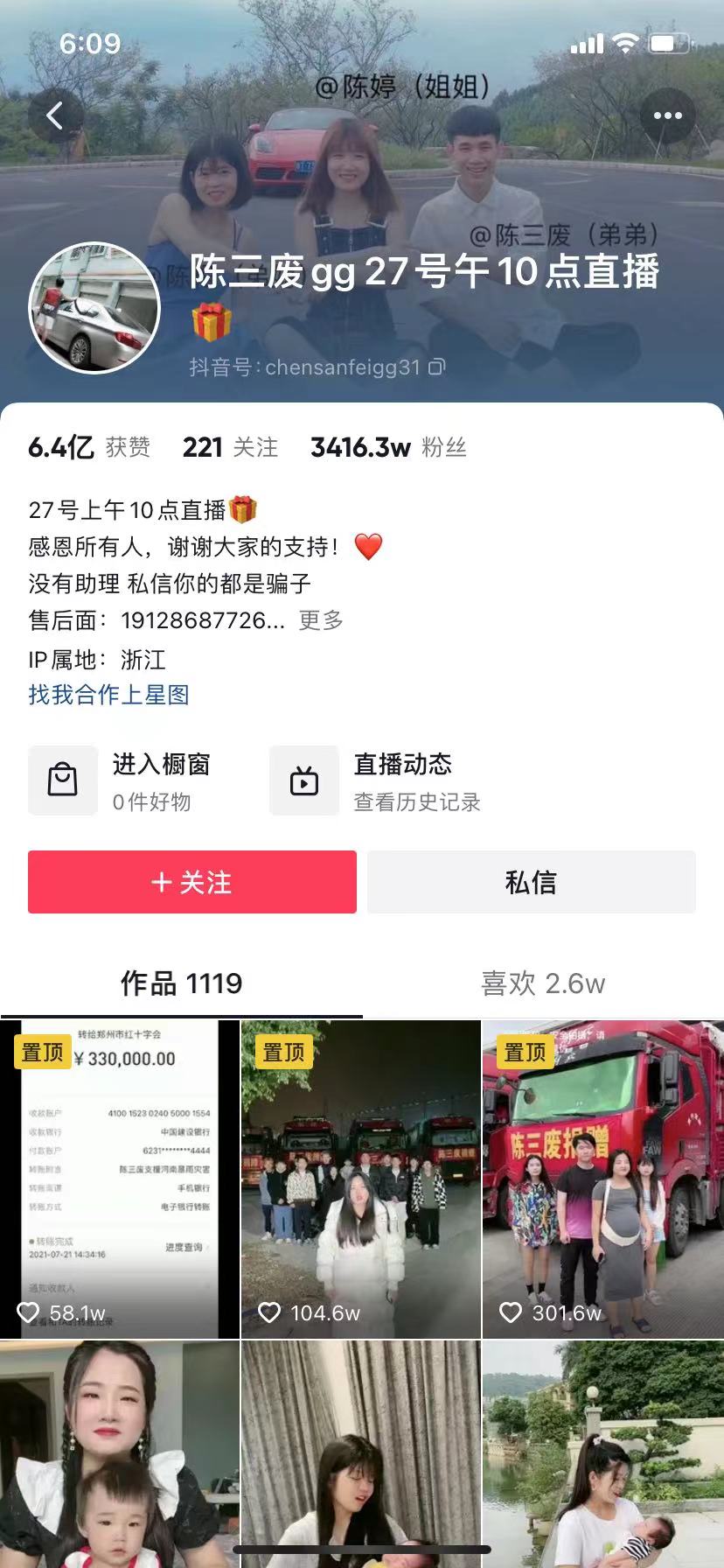Open the 找我合作上星图 link
The width and height of the screenshot is (724, 1568).
(x=108, y=695)
